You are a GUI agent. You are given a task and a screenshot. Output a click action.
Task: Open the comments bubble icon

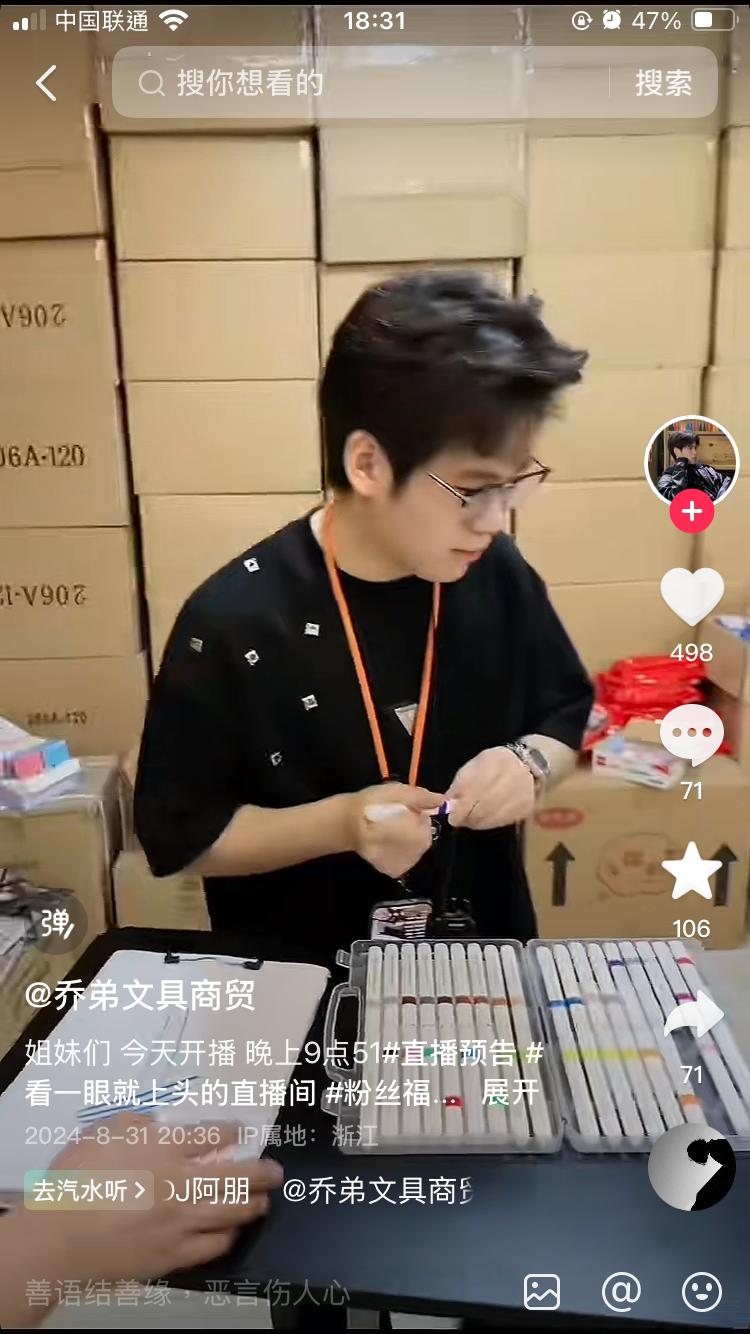pos(692,735)
